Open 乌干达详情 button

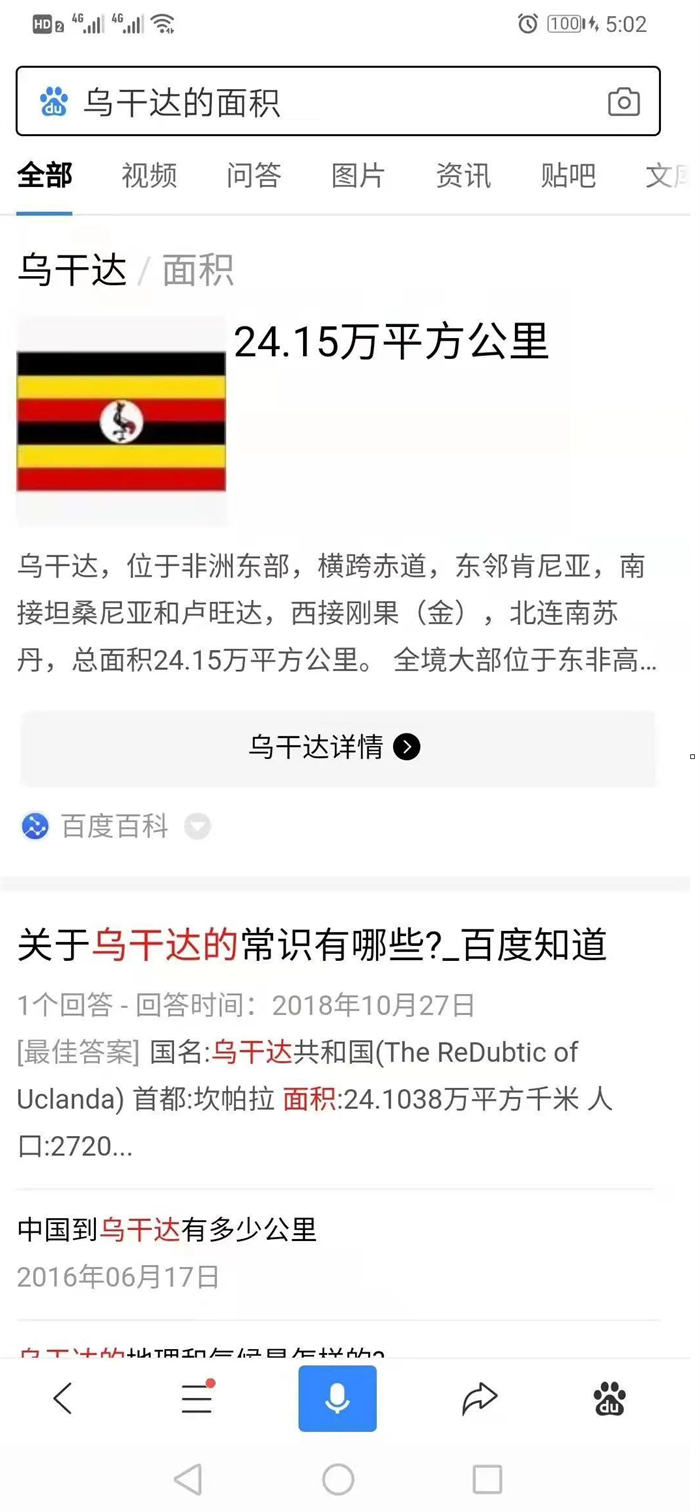coord(336,747)
